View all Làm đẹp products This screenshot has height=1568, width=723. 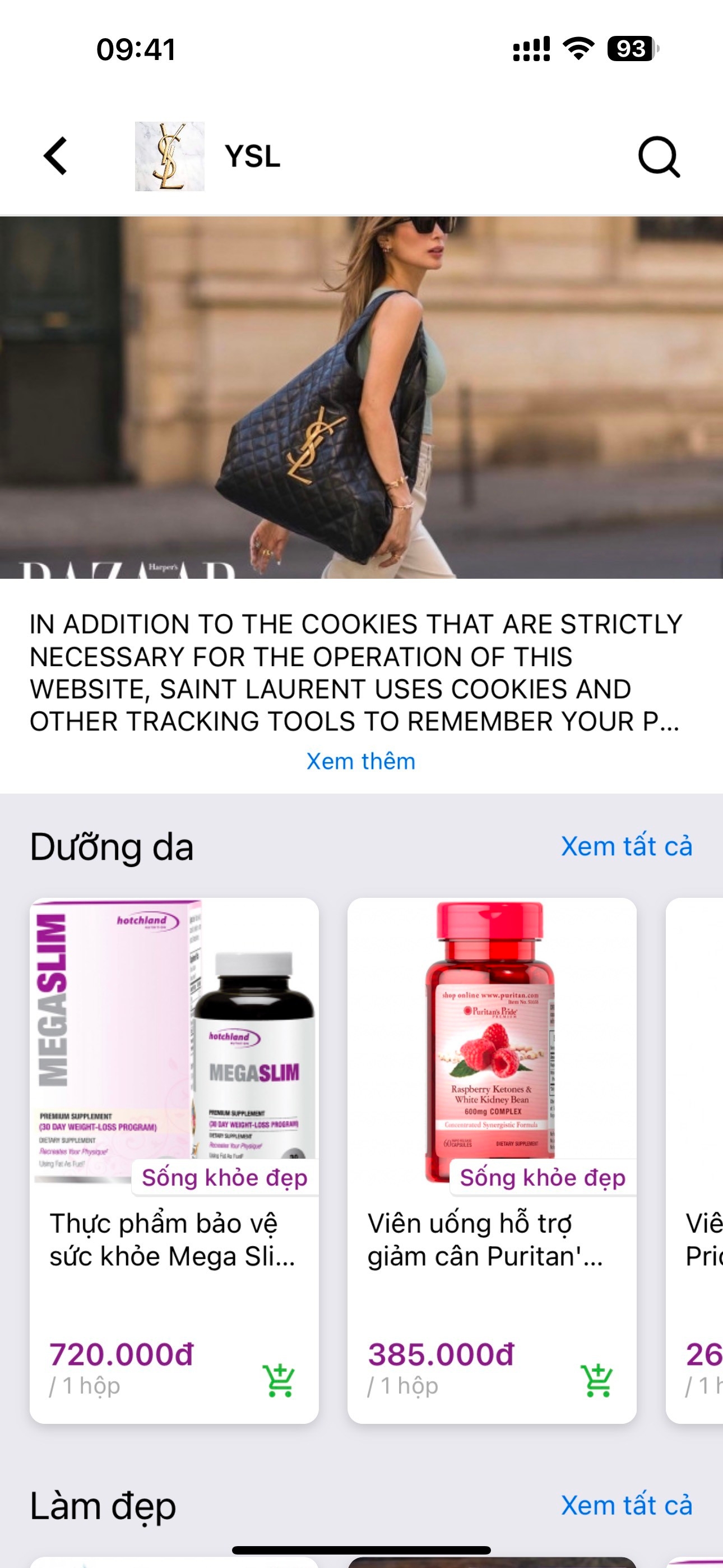626,1505
